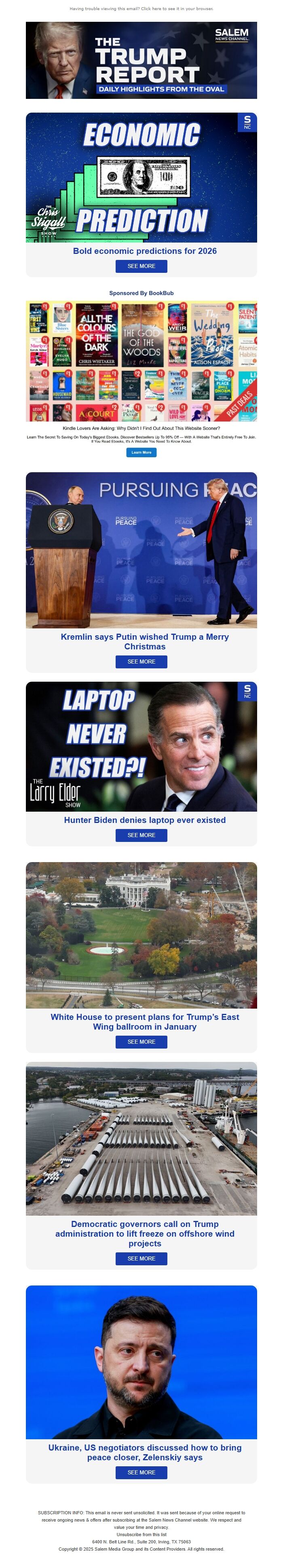
Task: Open the Kremlin says Putin wished Trump headline
Action: click(x=145, y=641)
